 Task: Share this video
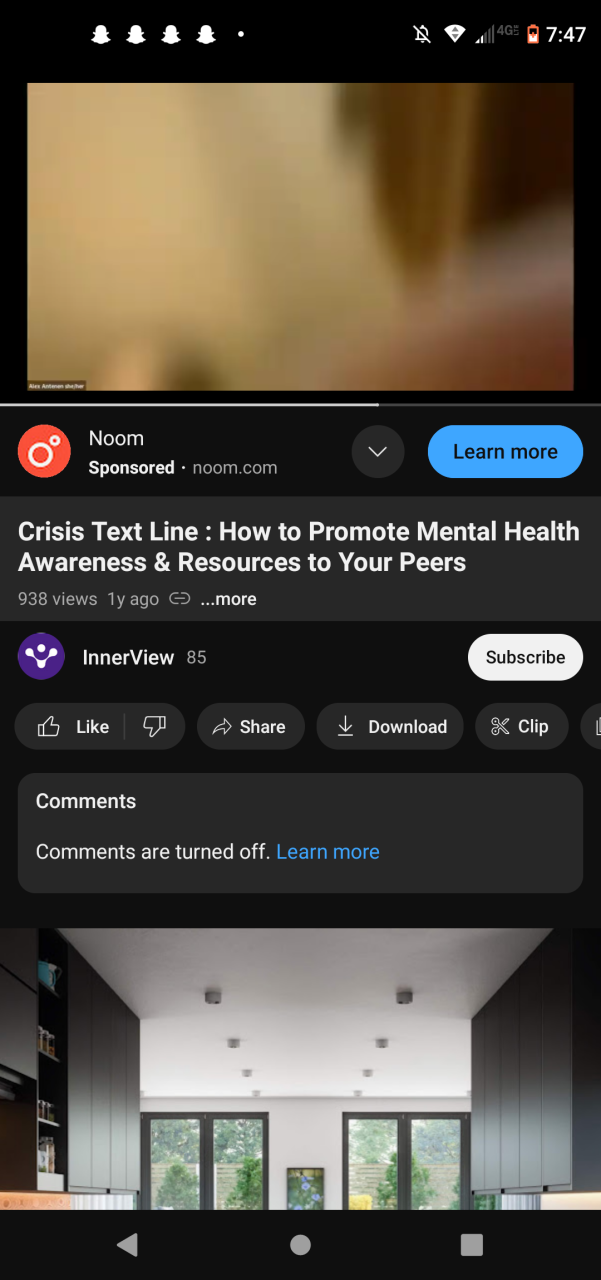(249, 727)
